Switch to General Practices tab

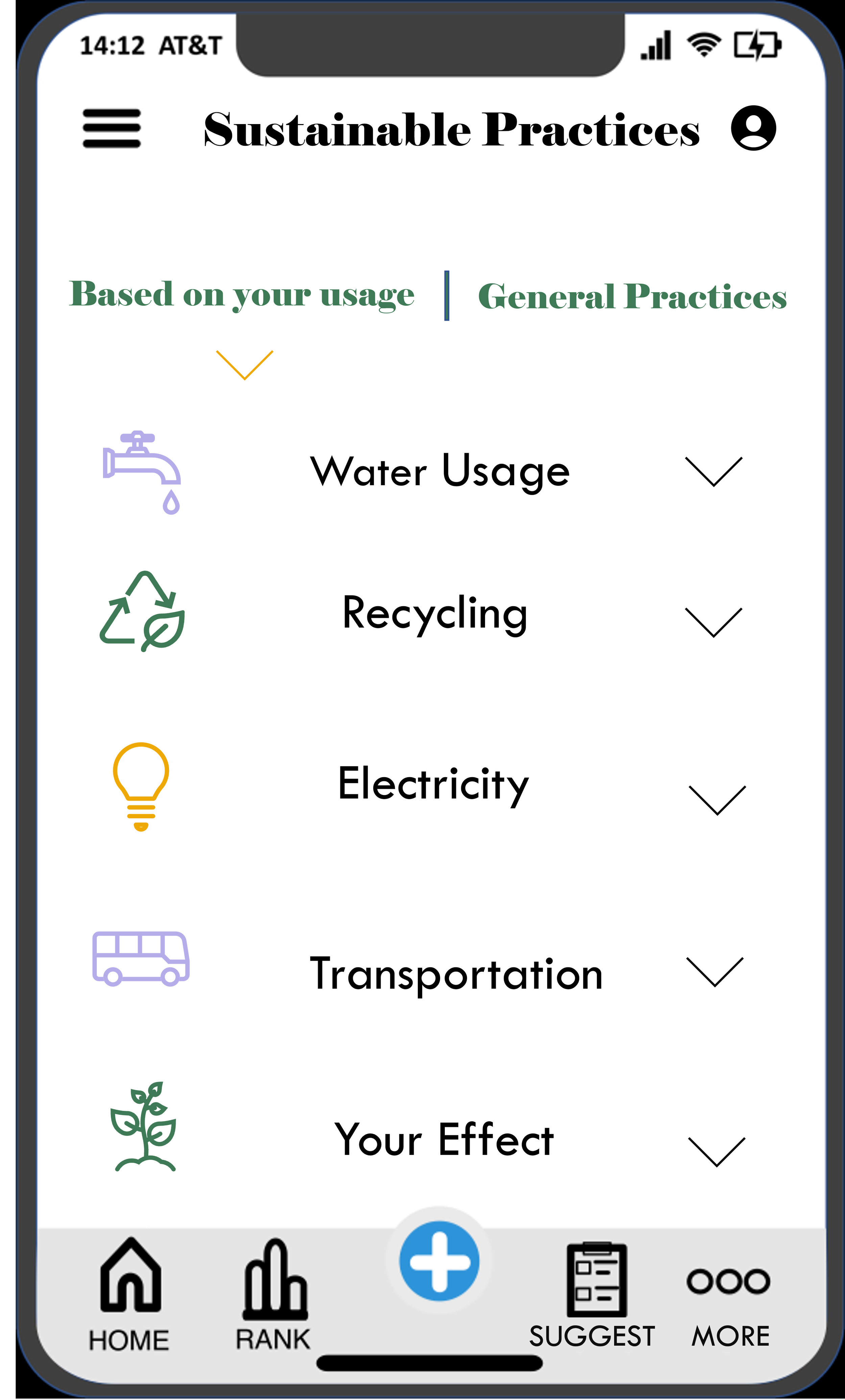632,297
